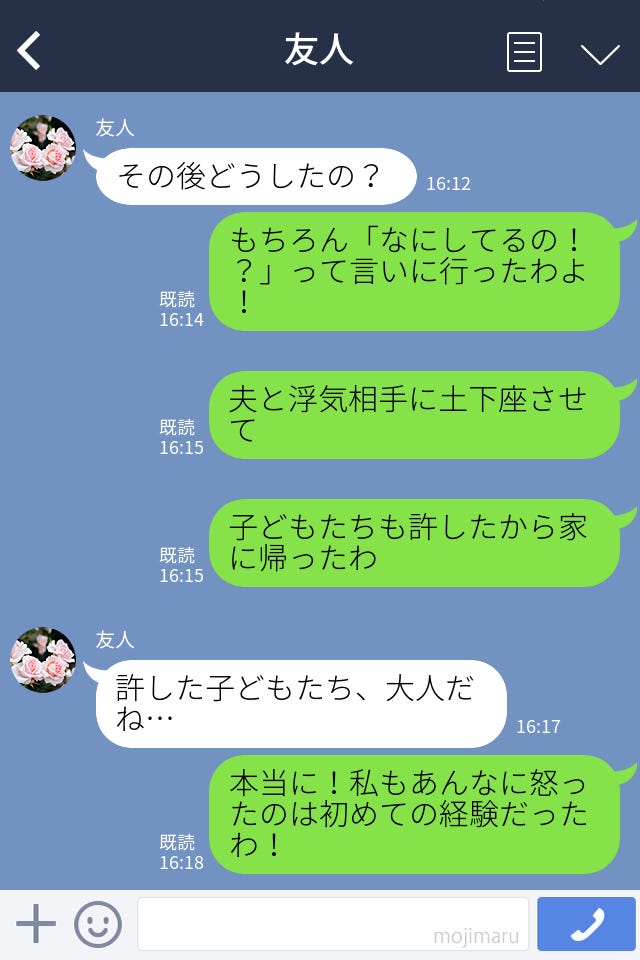Open the notes icon in header
Image resolution: width=640 pixels, height=960 pixels.
[x=524, y=51]
